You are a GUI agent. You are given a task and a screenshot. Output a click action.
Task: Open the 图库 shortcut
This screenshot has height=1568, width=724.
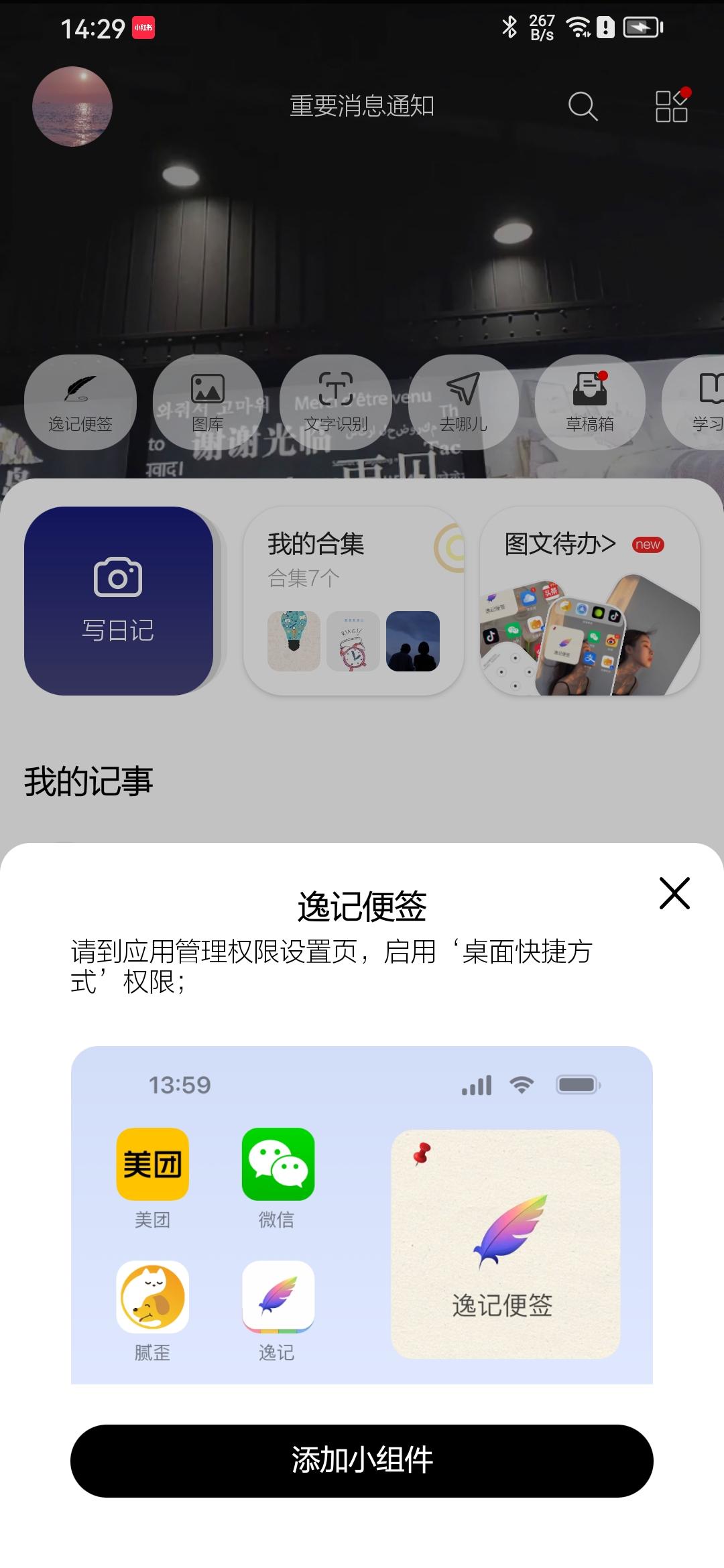click(208, 402)
